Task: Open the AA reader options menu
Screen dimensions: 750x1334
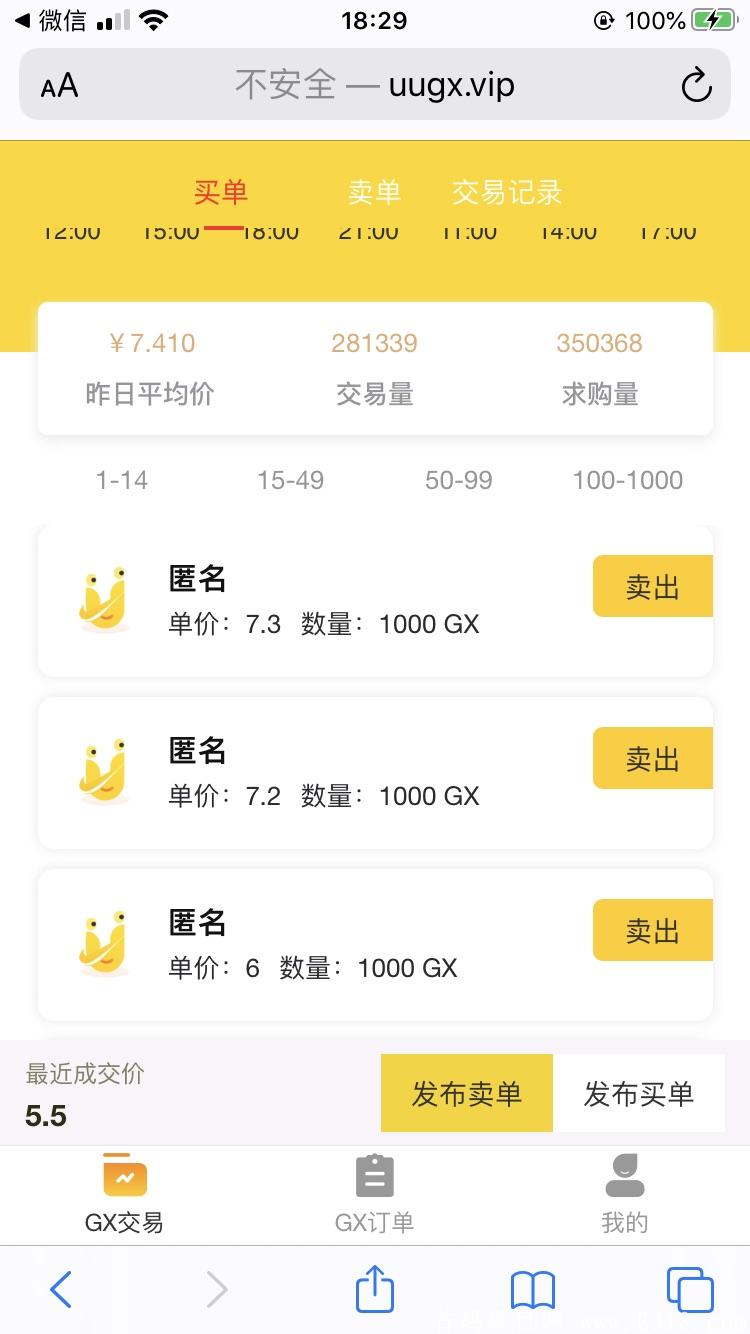Action: pyautogui.click(x=59, y=86)
